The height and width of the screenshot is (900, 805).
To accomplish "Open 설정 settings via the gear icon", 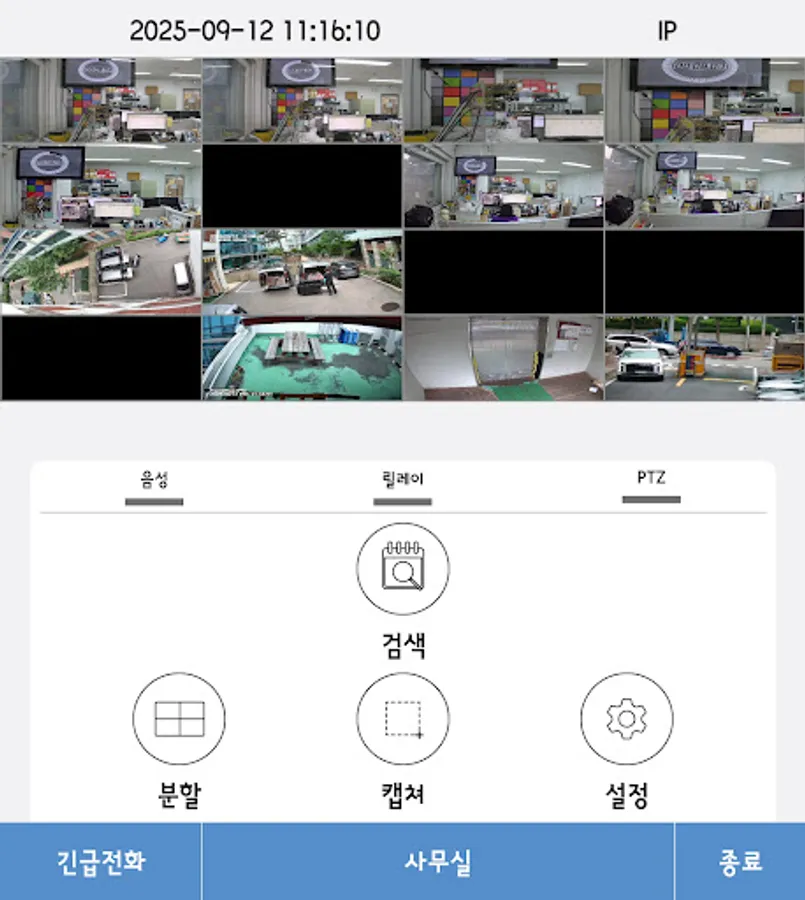I will (625, 717).
